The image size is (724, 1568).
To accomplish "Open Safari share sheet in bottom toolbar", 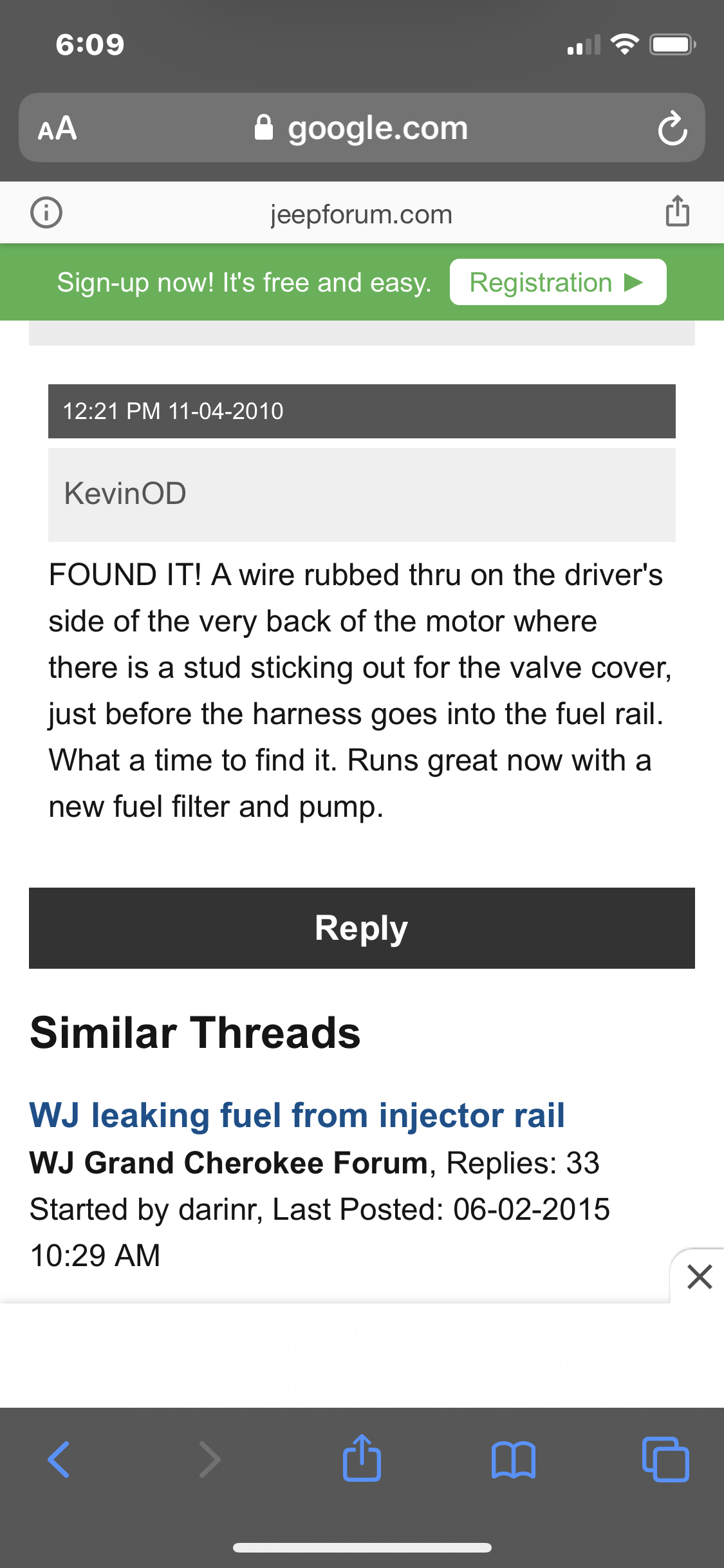I will (362, 1459).
